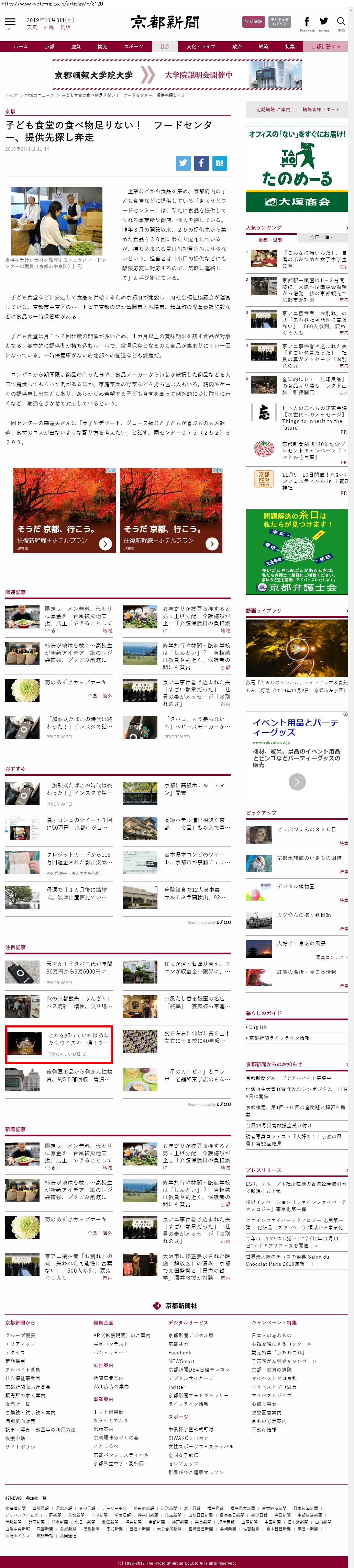Open the search icon in header
This screenshot has height=1568, width=354.
[x=341, y=23]
